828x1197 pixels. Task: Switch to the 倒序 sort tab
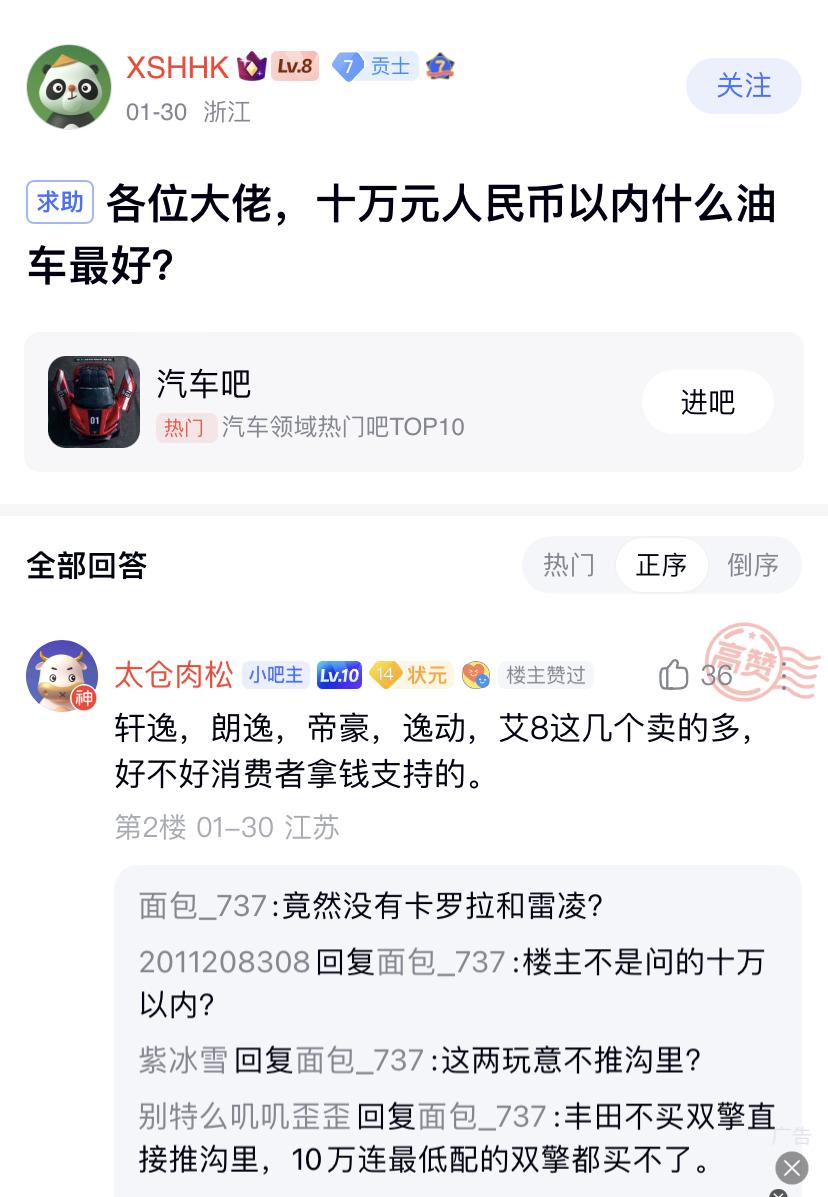coord(752,565)
